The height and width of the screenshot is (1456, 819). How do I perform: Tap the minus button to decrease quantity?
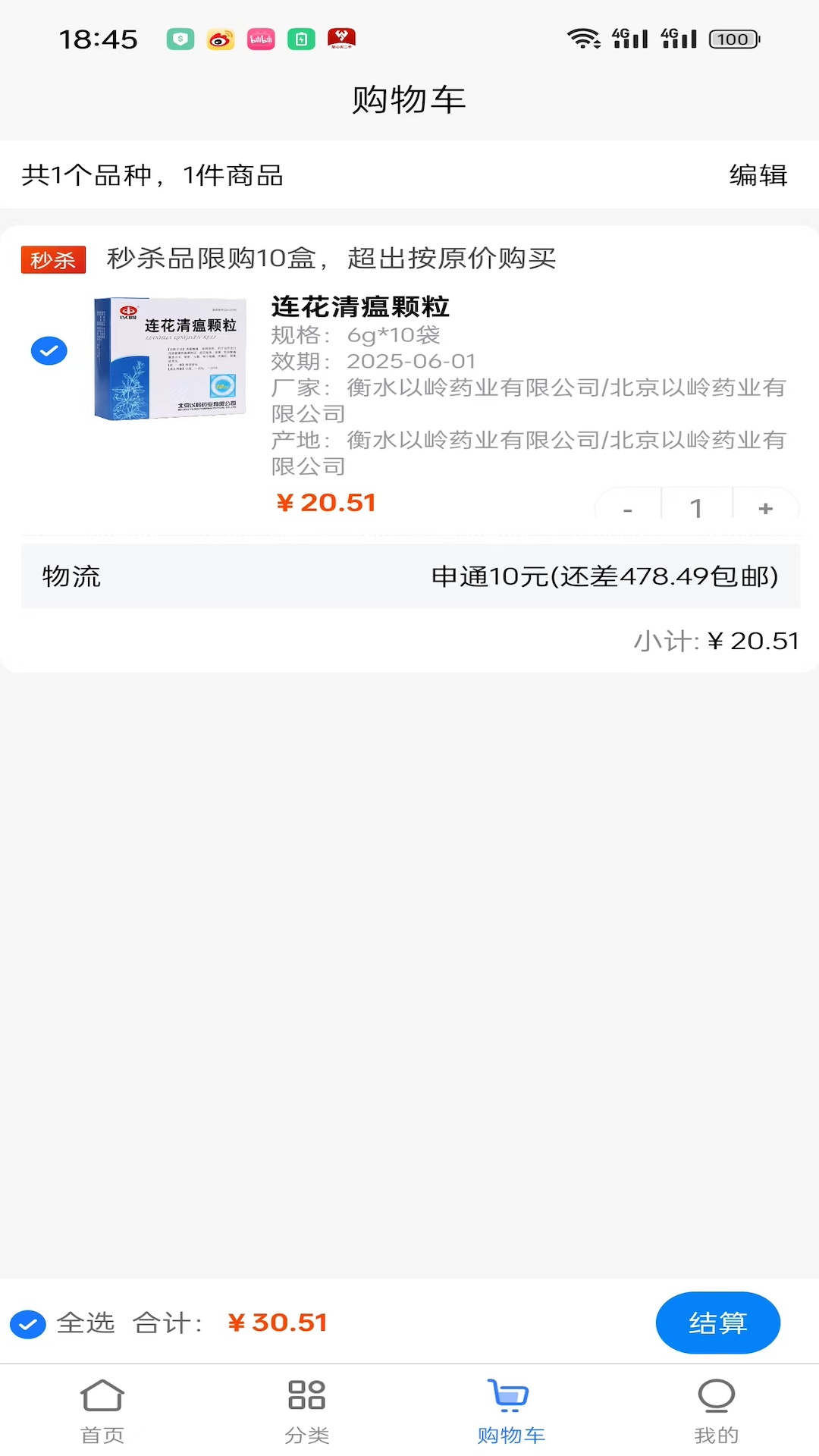(x=627, y=508)
